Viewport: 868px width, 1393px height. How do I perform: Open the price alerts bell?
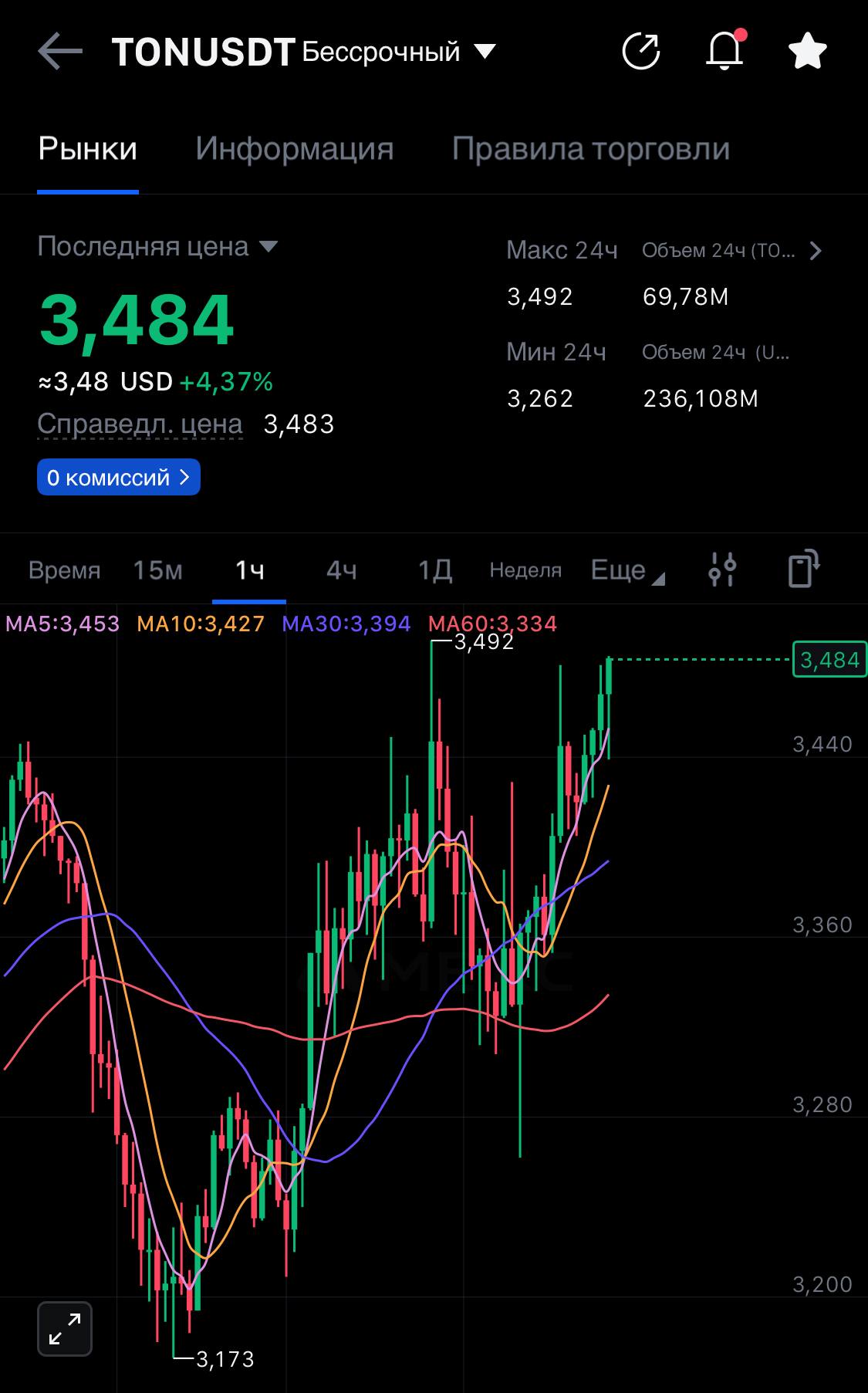click(724, 52)
